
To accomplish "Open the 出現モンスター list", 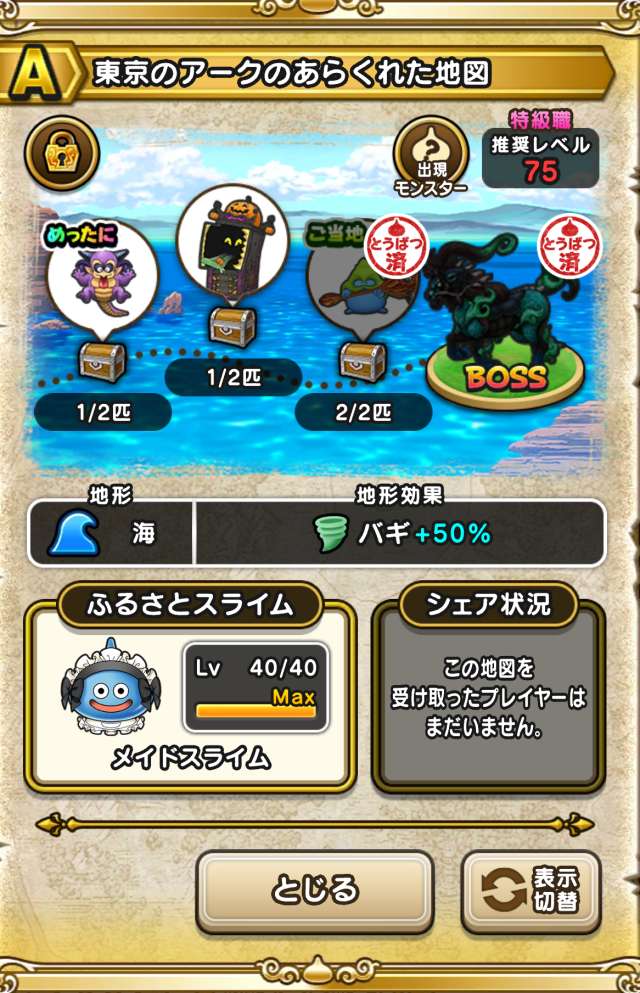I will pyautogui.click(x=430, y=157).
